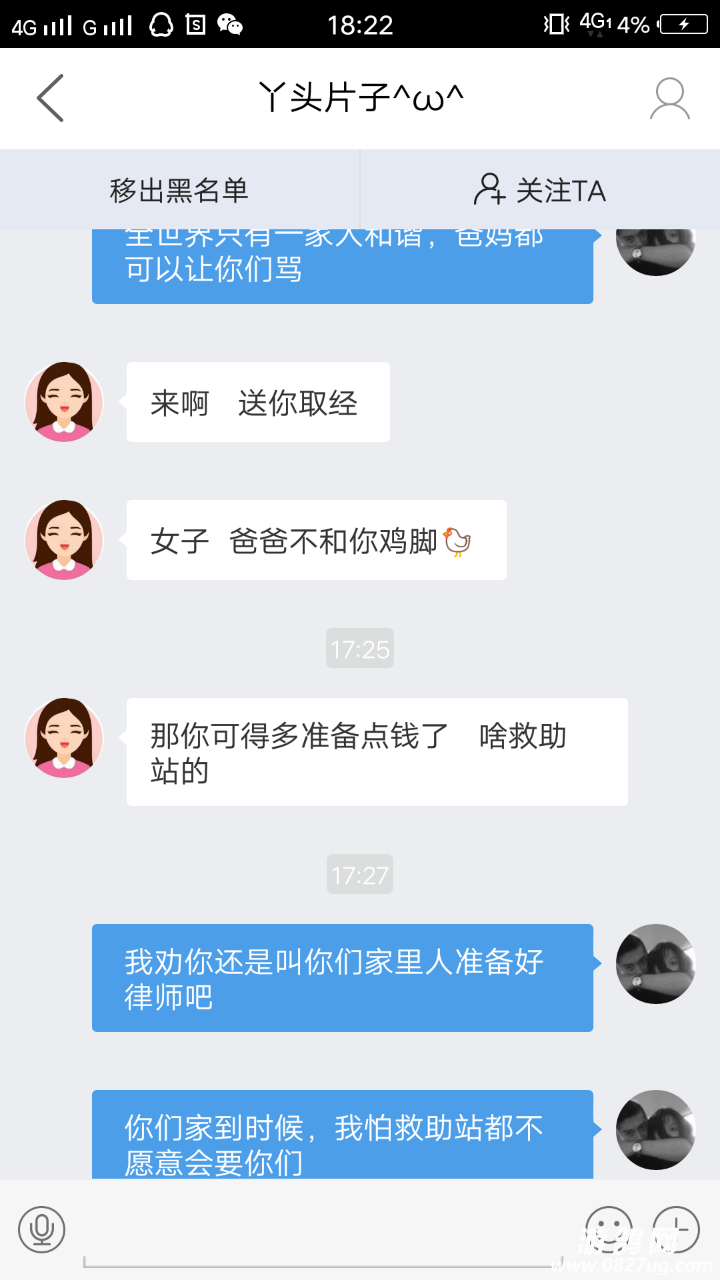Open the plus attachment menu
This screenshot has height=1280, width=720.
coord(677,1230)
